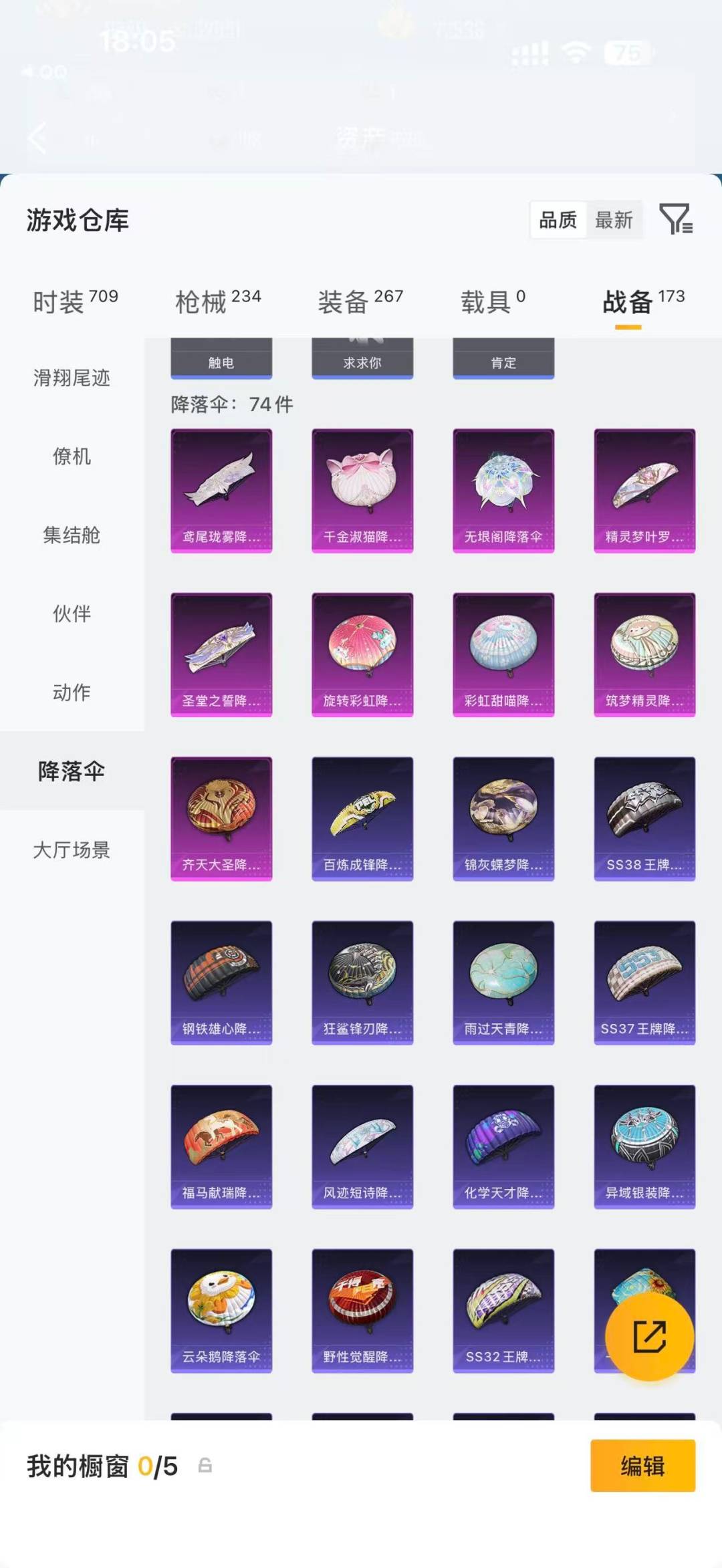Select the 云朵鹅降落伞 parachute icon
The image size is (722, 1568).
(221, 1309)
